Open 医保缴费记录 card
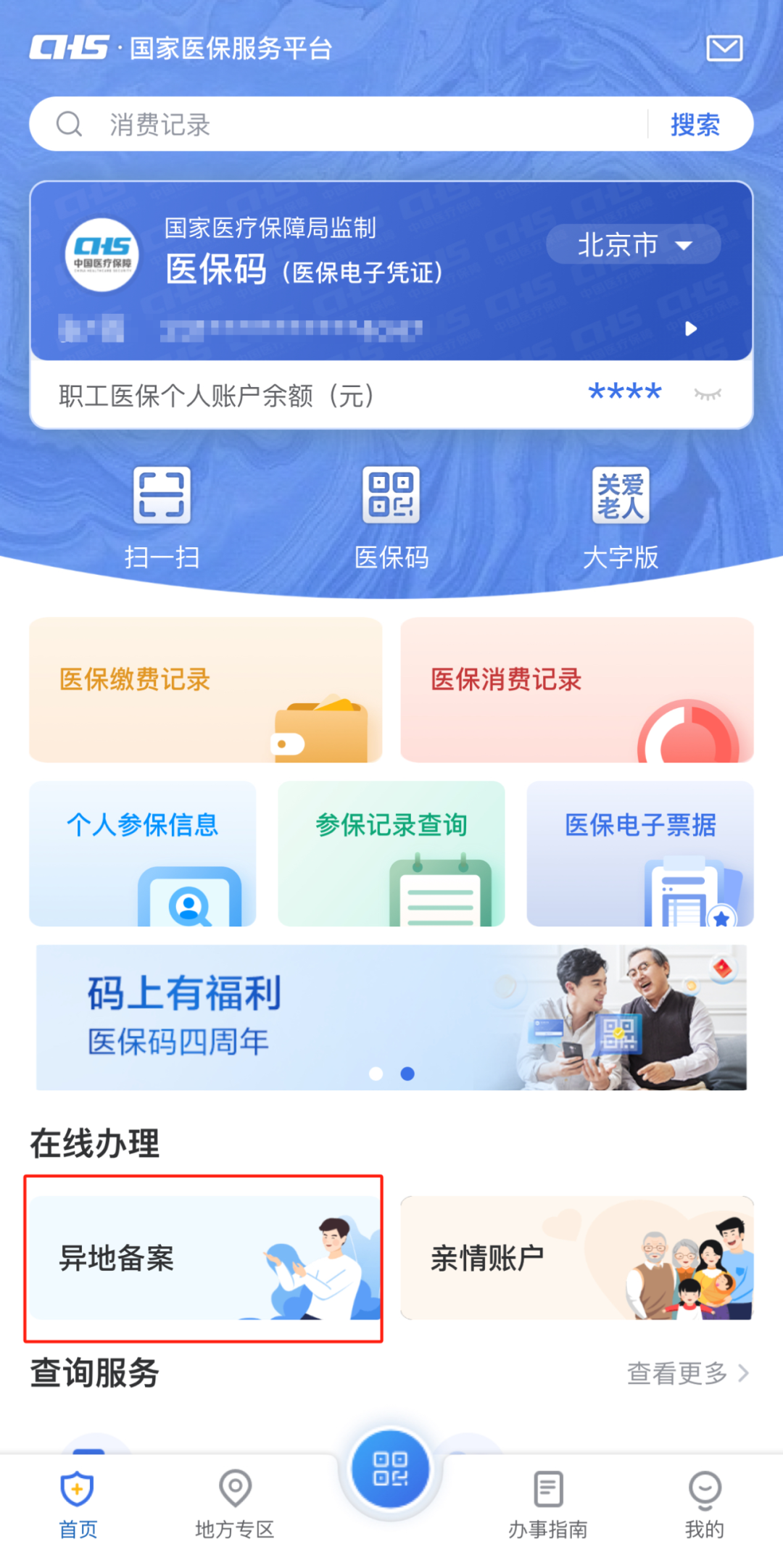Screen dimensions: 783x1568 (x=205, y=689)
